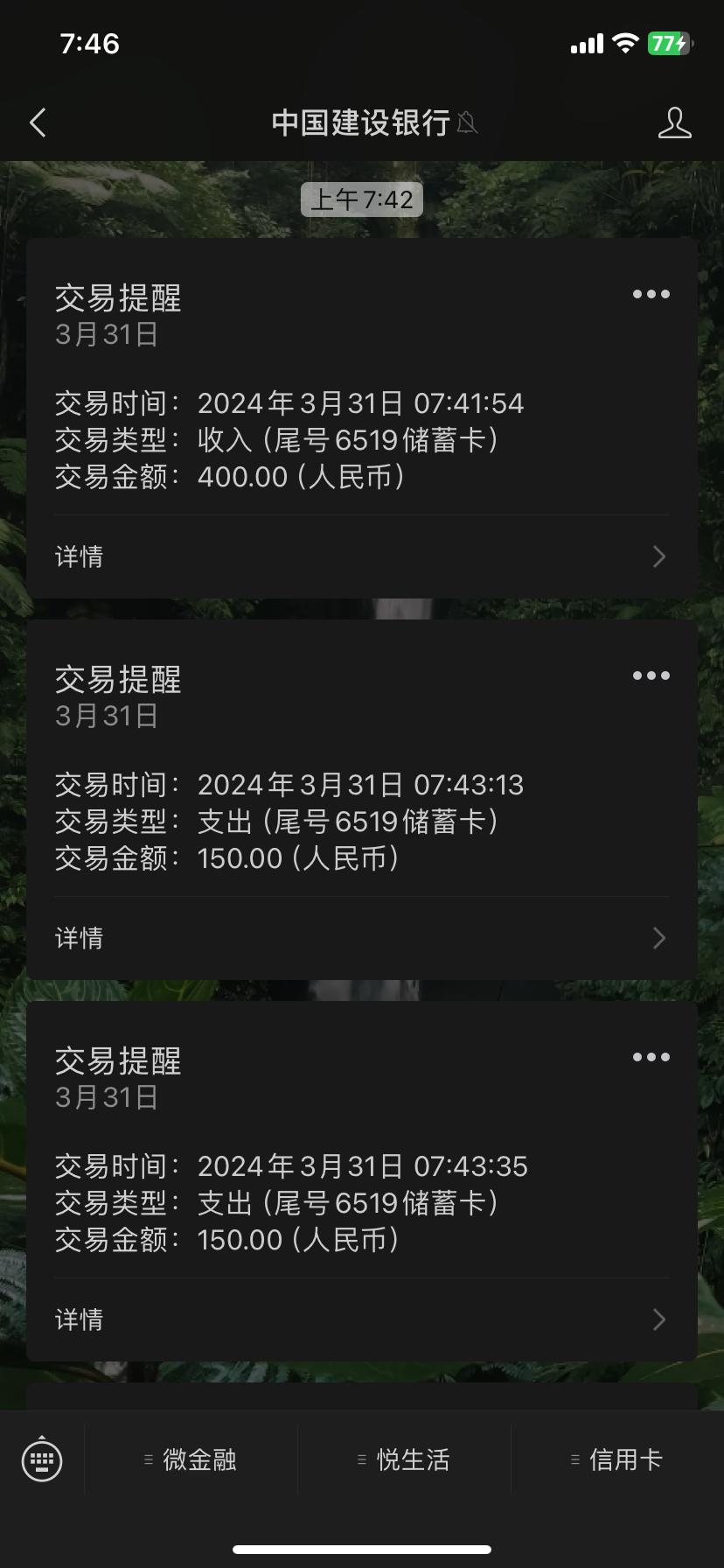Tap the 上午7:42 timestamp label

click(362, 199)
